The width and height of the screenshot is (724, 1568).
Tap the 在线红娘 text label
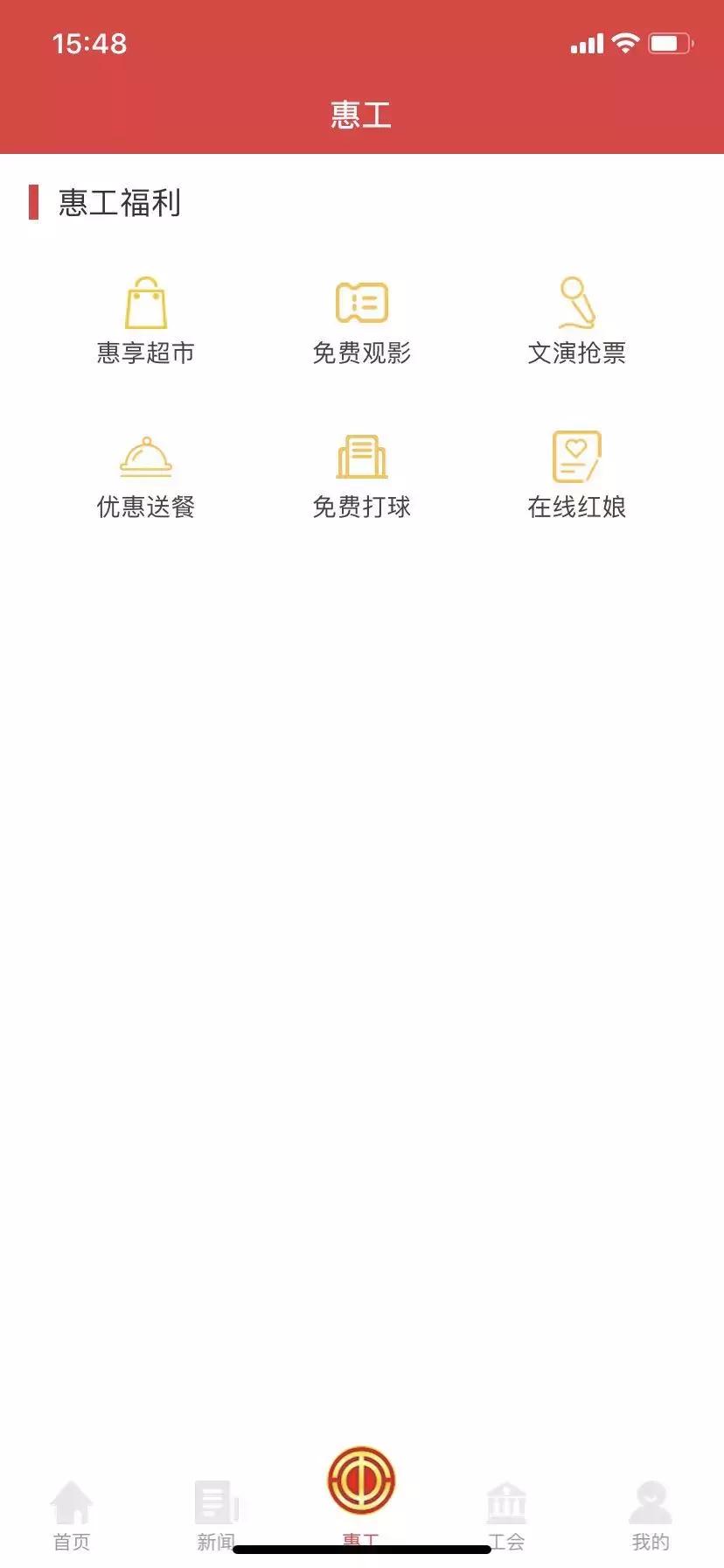click(x=577, y=506)
